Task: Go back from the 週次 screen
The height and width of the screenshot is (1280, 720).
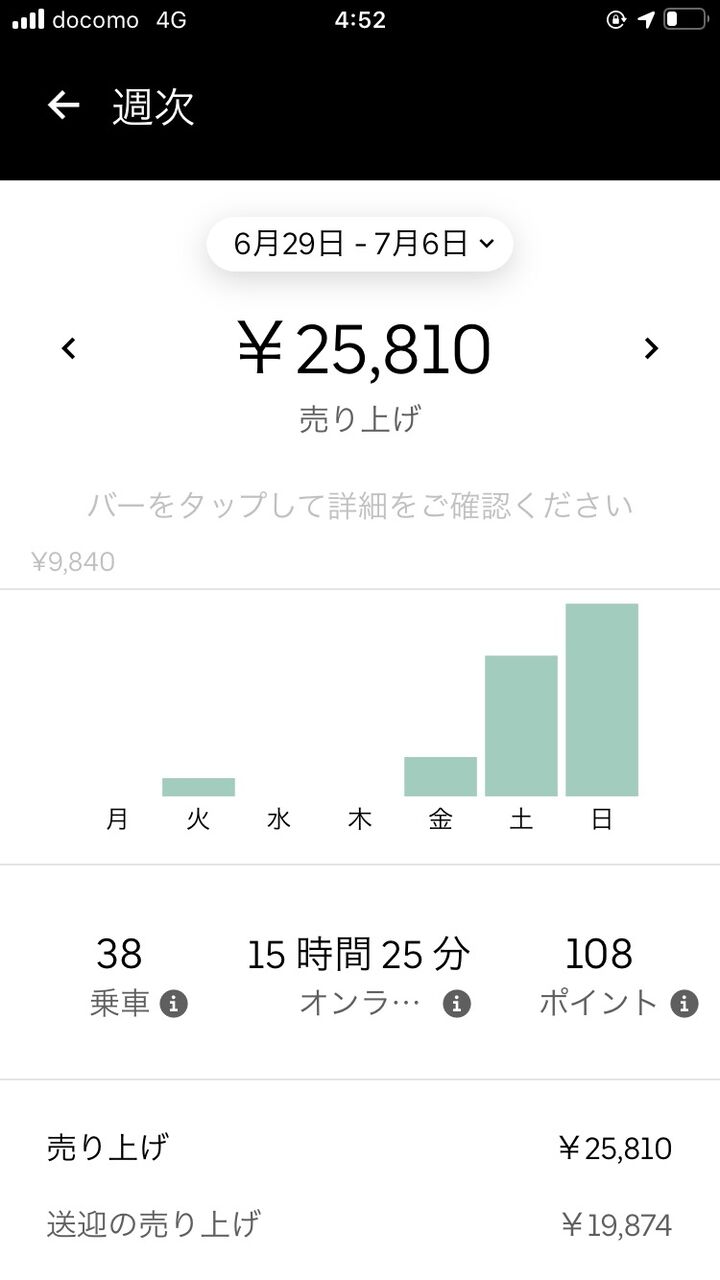Action: pos(64,105)
